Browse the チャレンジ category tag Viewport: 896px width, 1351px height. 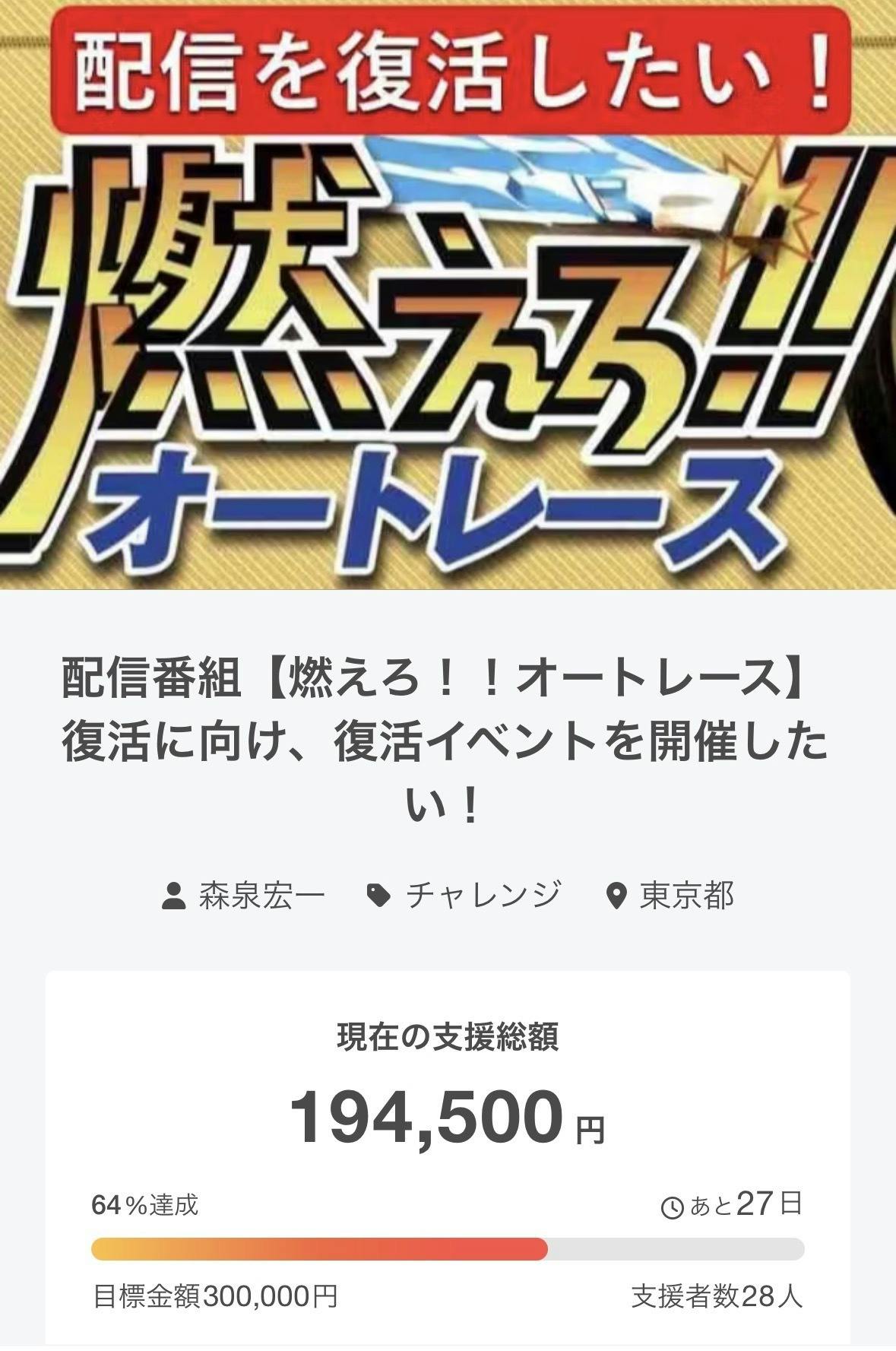(x=482, y=895)
